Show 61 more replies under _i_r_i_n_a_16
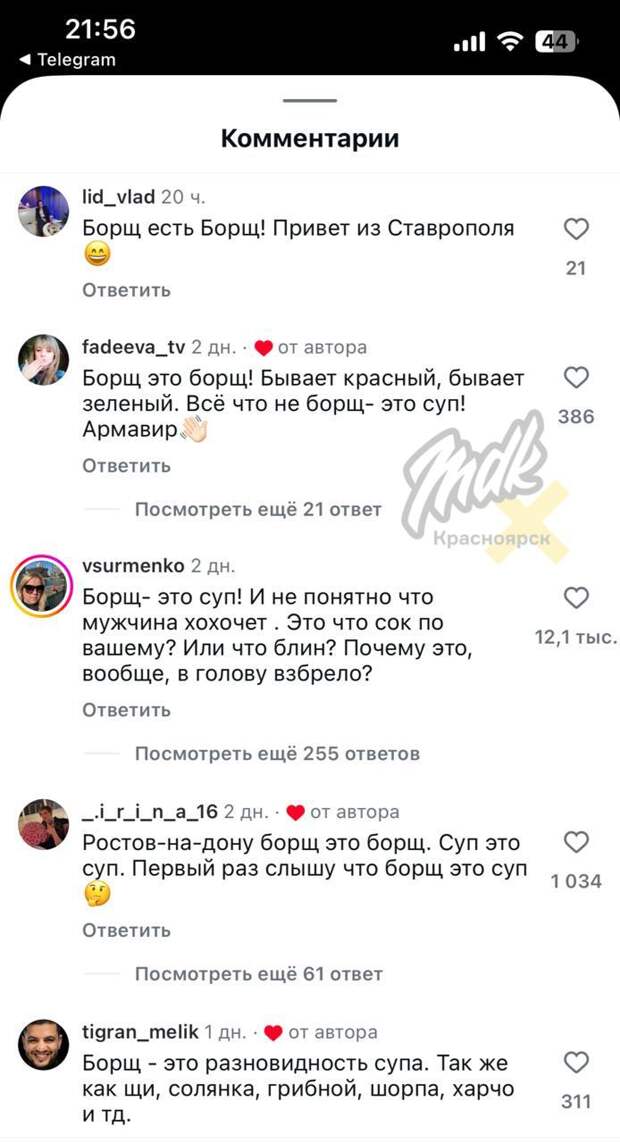 tap(258, 974)
